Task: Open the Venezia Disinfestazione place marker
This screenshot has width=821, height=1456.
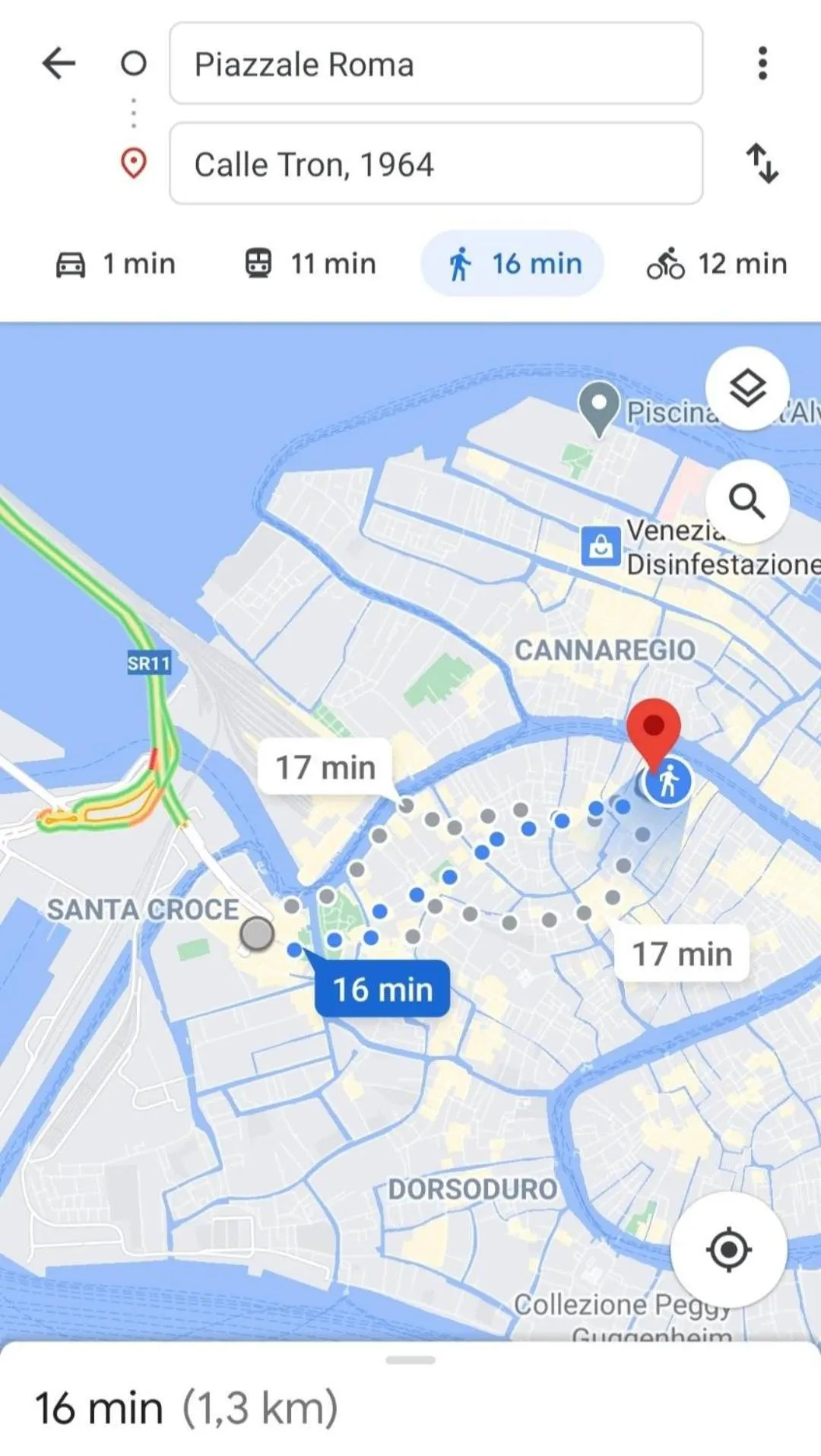Action: coord(601,547)
